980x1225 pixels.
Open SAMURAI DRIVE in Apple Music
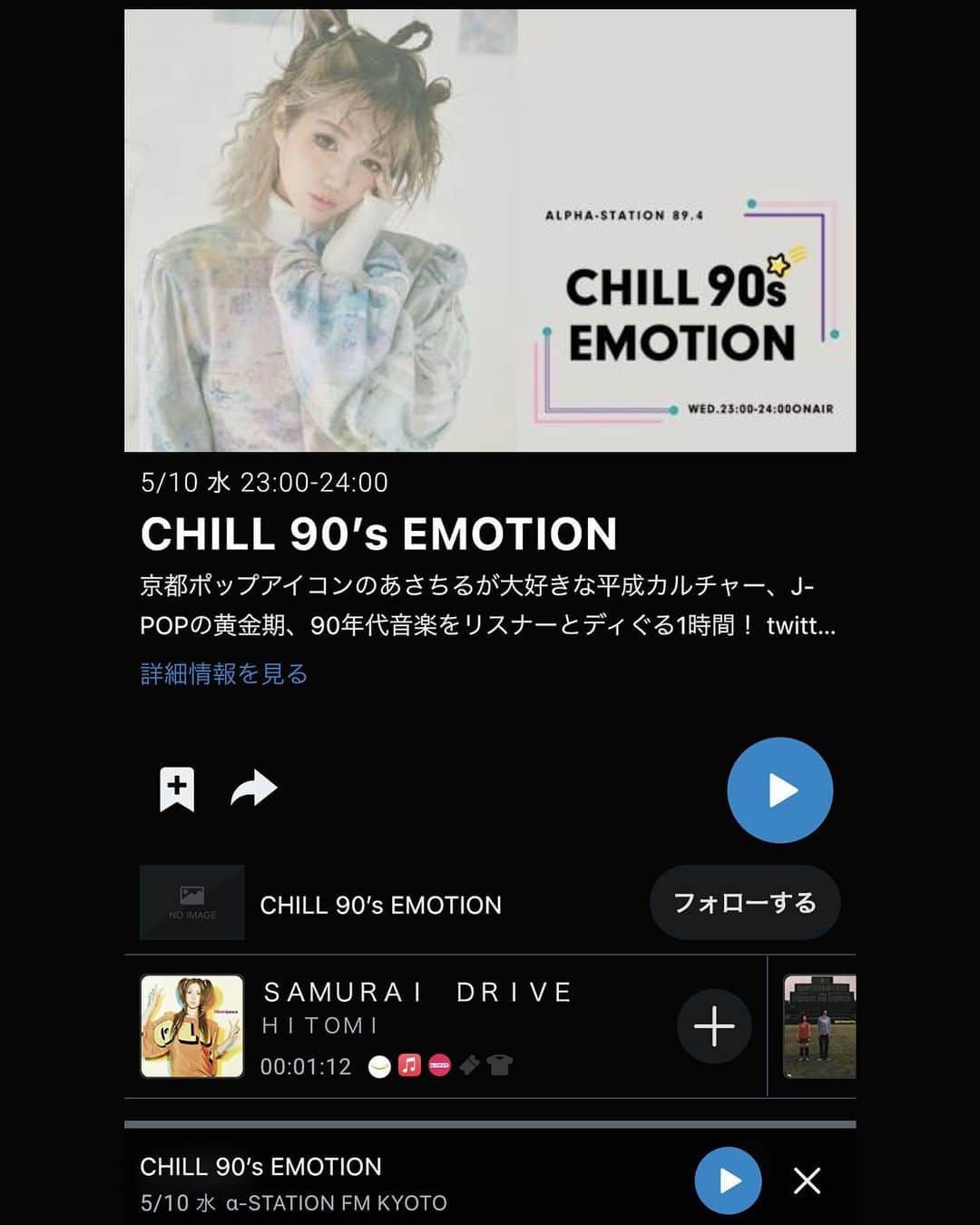click(x=412, y=1067)
